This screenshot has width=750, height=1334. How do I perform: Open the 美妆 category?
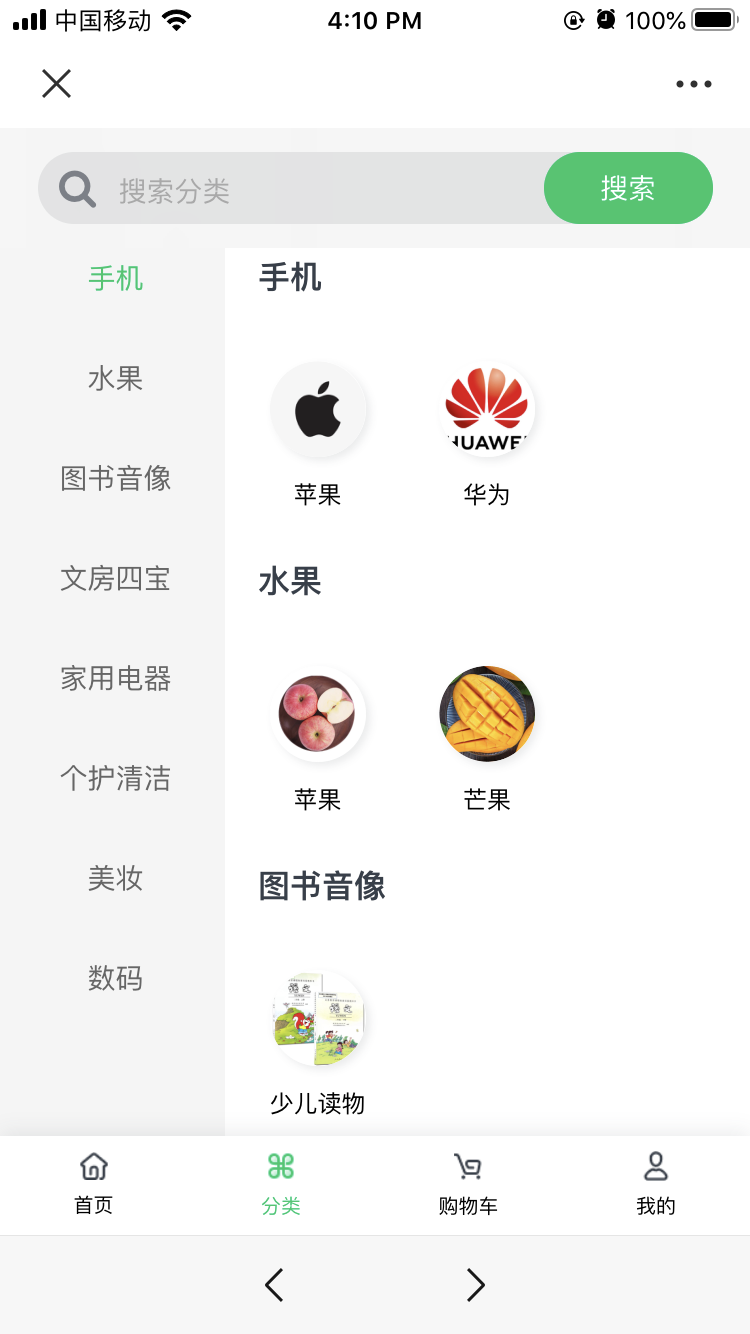pyautogui.click(x=116, y=878)
